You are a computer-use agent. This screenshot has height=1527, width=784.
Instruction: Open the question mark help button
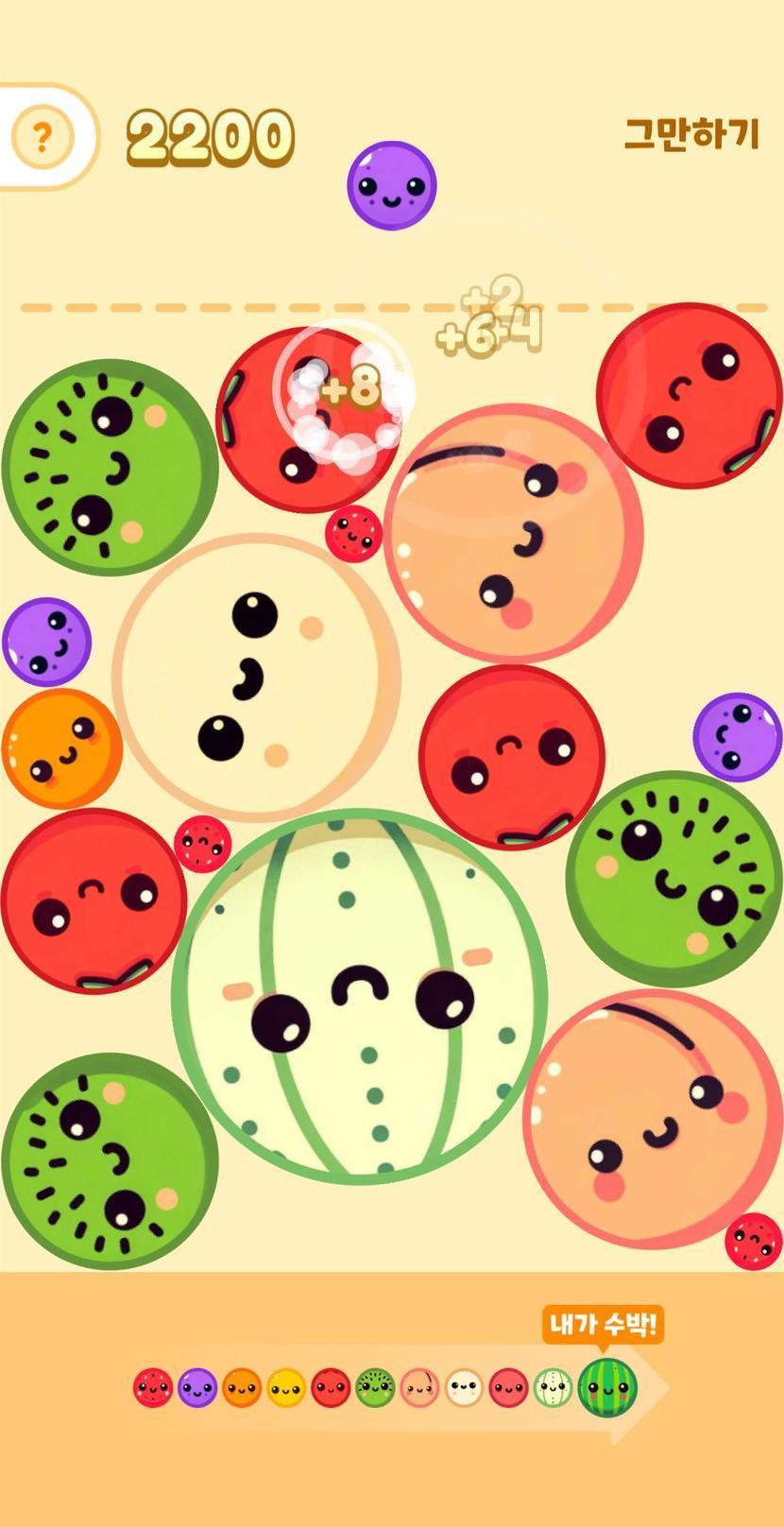tap(42, 138)
